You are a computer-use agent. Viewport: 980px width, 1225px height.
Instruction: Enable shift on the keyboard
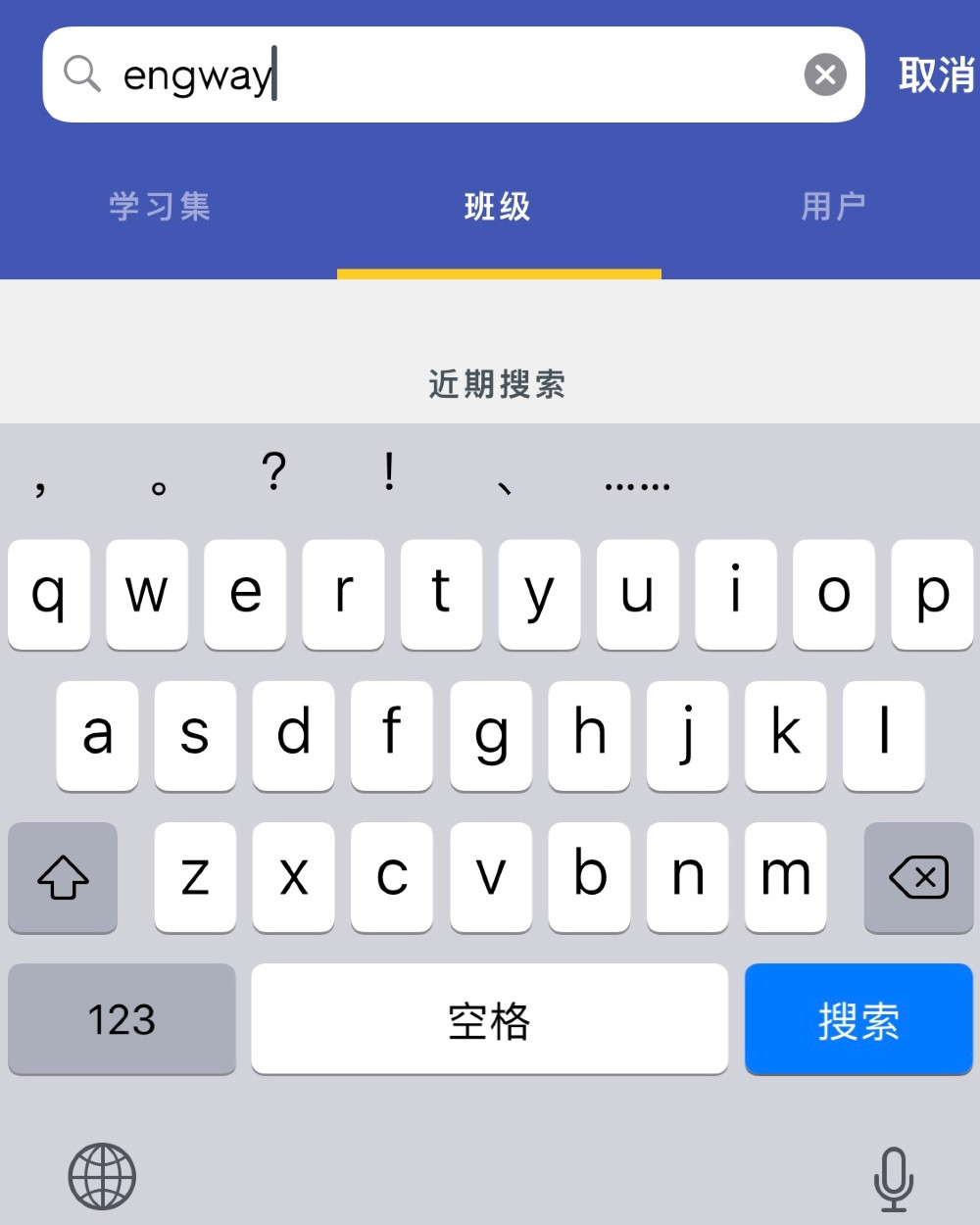[x=63, y=877]
